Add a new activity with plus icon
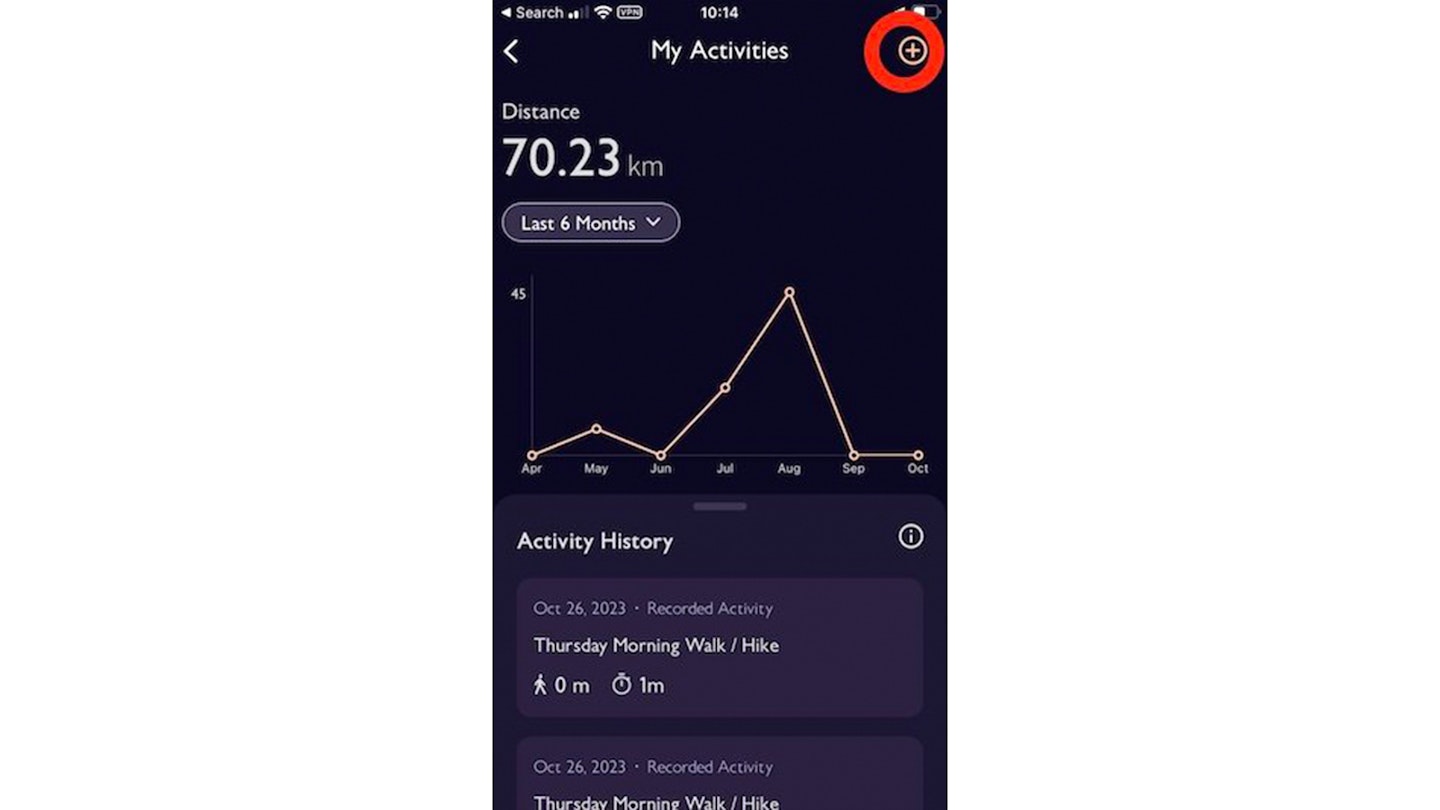The image size is (1440, 810). [x=911, y=51]
